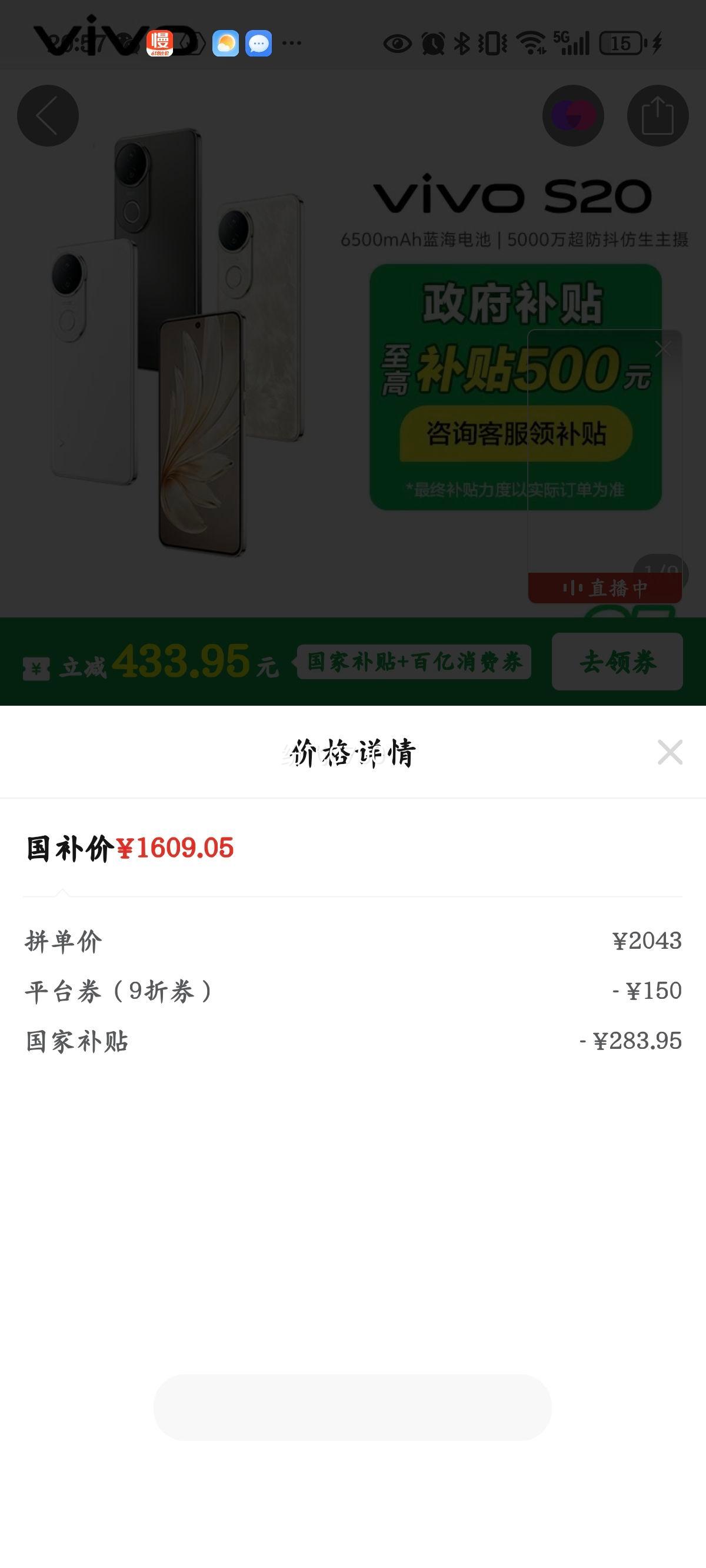Viewport: 706px width, 1568px height.
Task: Tap the blank button at the sheet bottom
Action: coord(352,1408)
